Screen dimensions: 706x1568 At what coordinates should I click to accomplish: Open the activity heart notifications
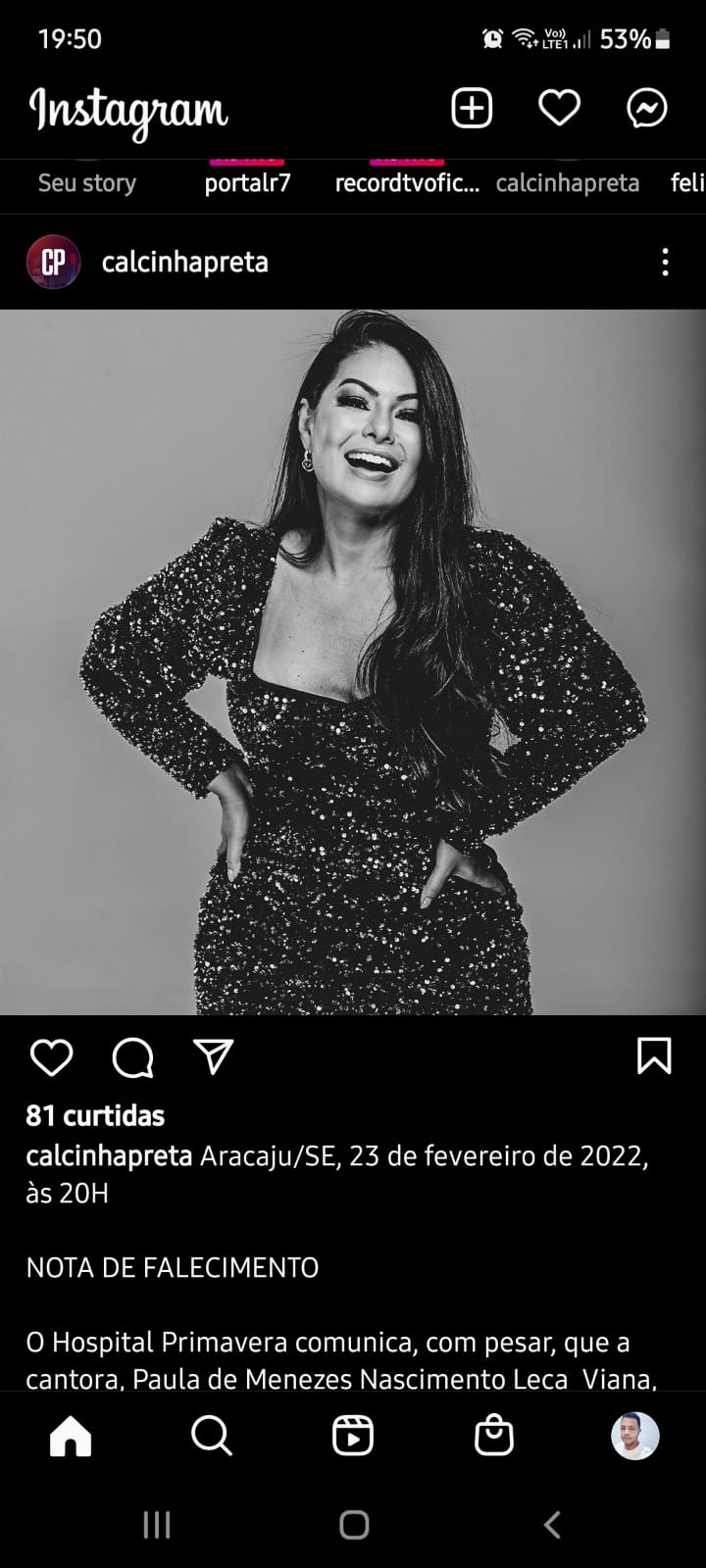(x=559, y=108)
